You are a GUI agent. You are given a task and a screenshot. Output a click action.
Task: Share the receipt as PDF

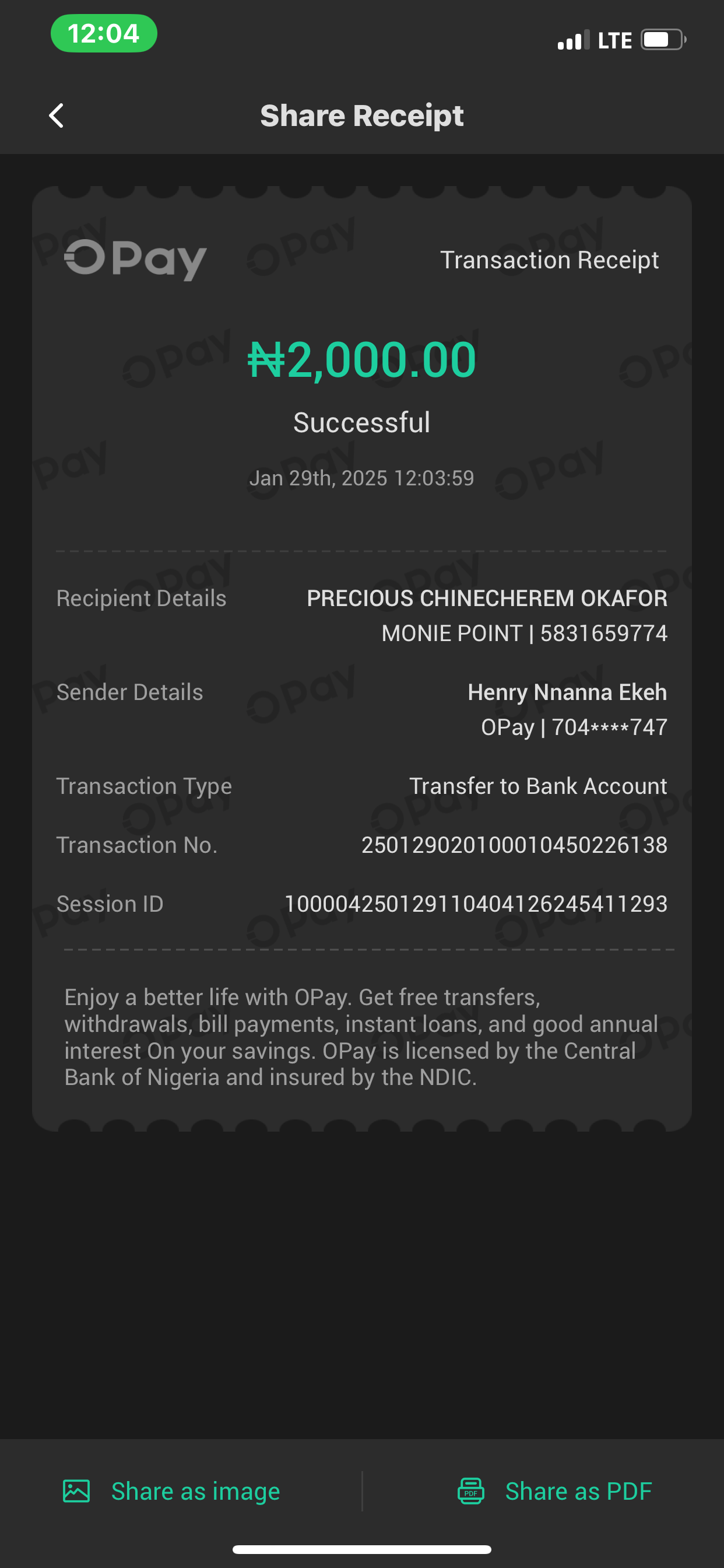pos(554,1490)
